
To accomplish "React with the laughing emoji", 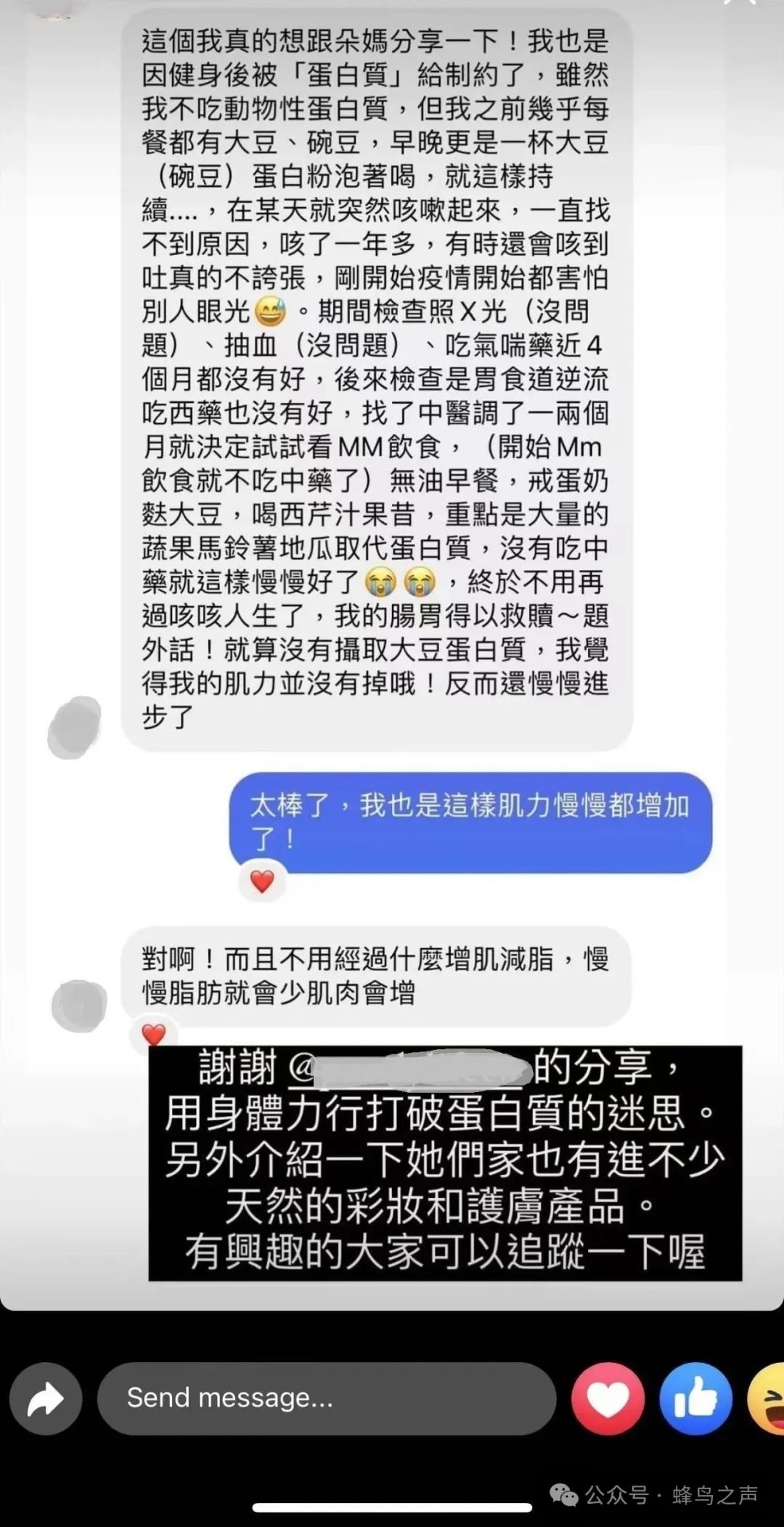I will (x=767, y=1398).
